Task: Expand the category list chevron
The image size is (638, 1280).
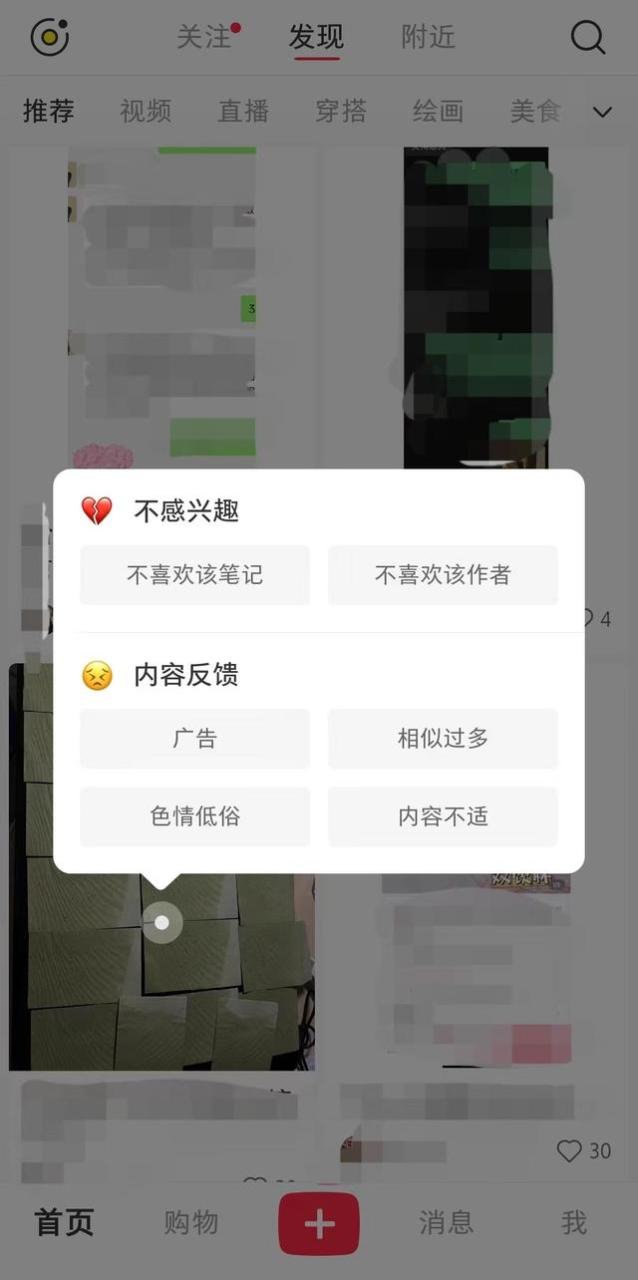Action: tap(602, 111)
